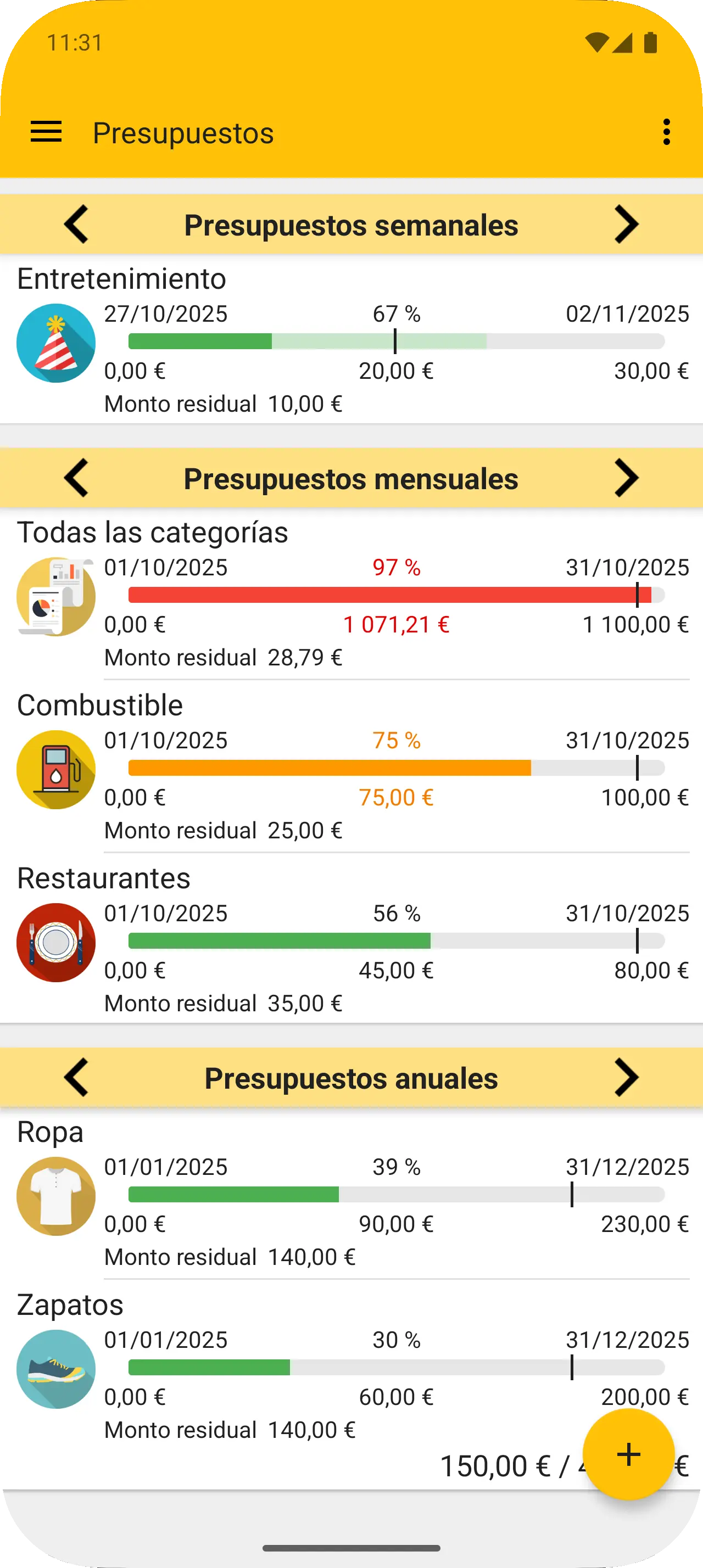Show previous month in Presupuestos mensuales
Viewport: 703px width, 1568px height.
click(77, 478)
